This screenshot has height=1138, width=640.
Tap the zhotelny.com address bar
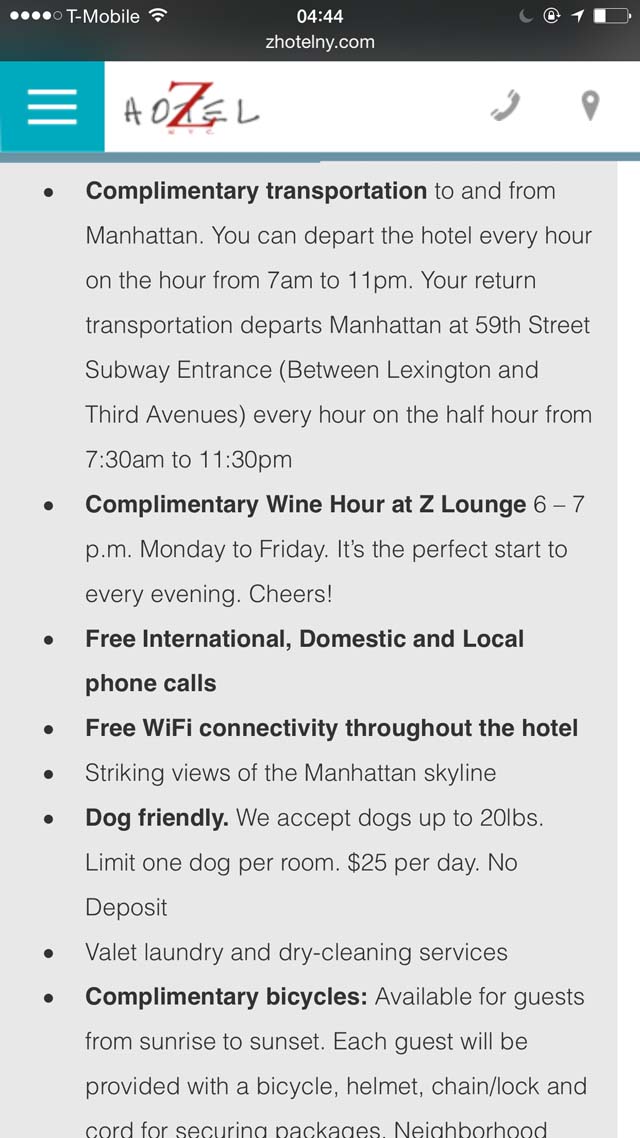tap(320, 42)
